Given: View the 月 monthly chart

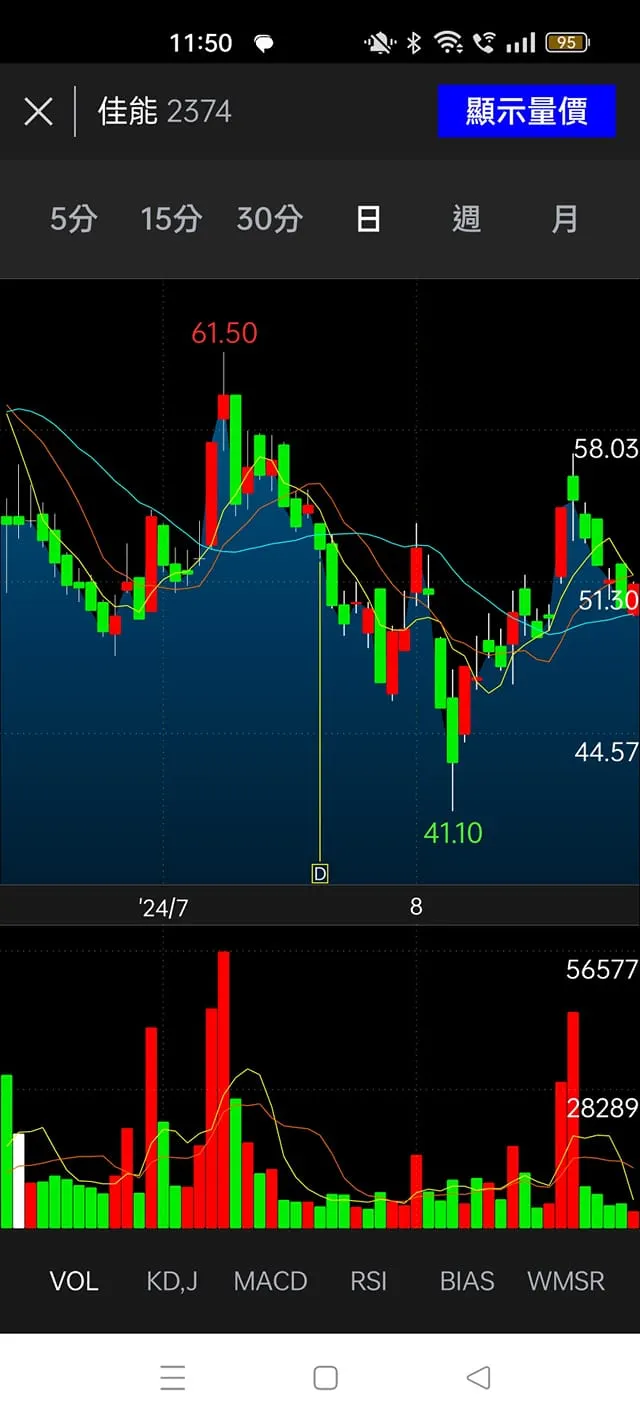Looking at the screenshot, I should click(x=565, y=219).
